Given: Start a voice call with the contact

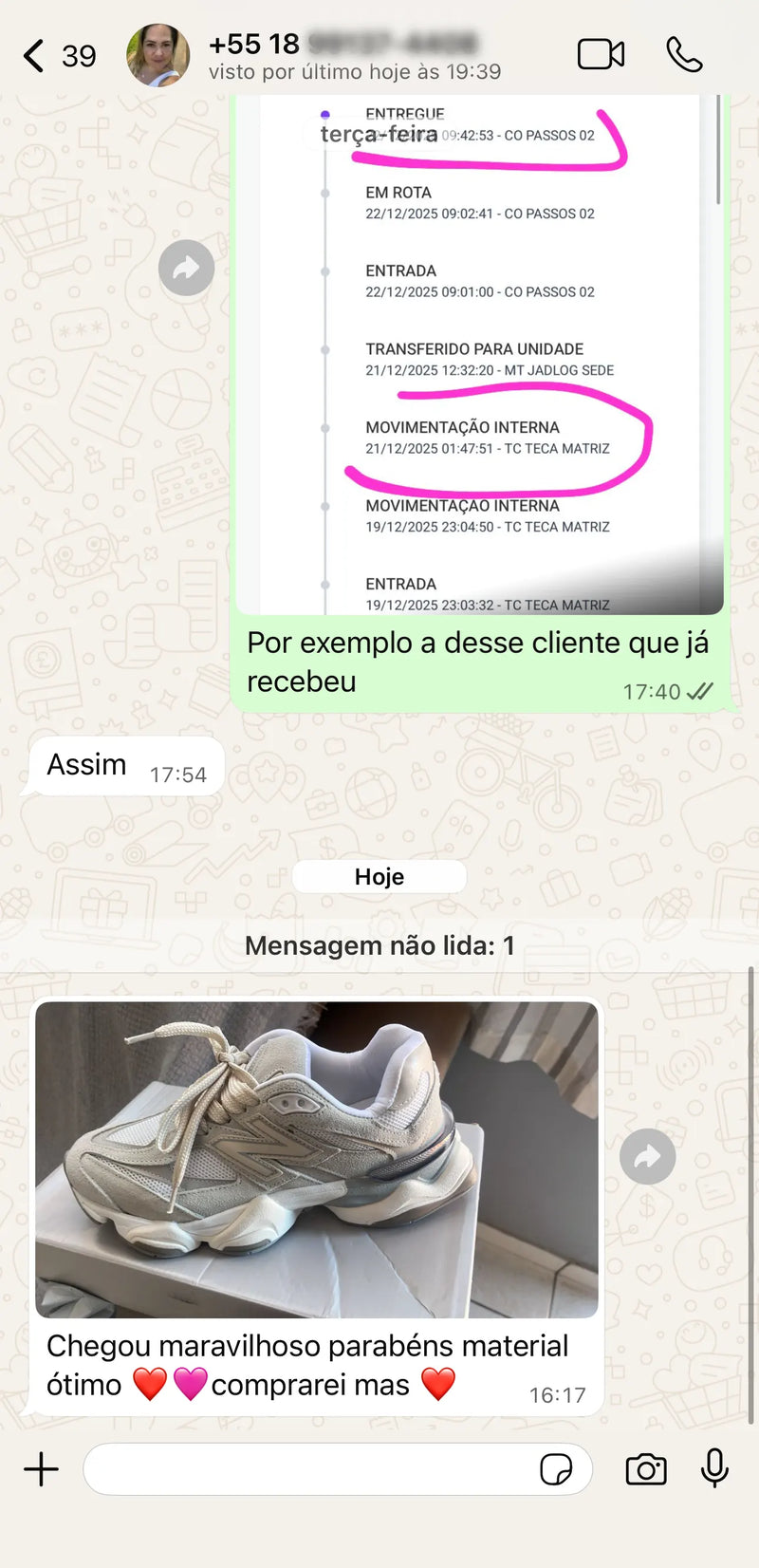Looking at the screenshot, I should (685, 54).
